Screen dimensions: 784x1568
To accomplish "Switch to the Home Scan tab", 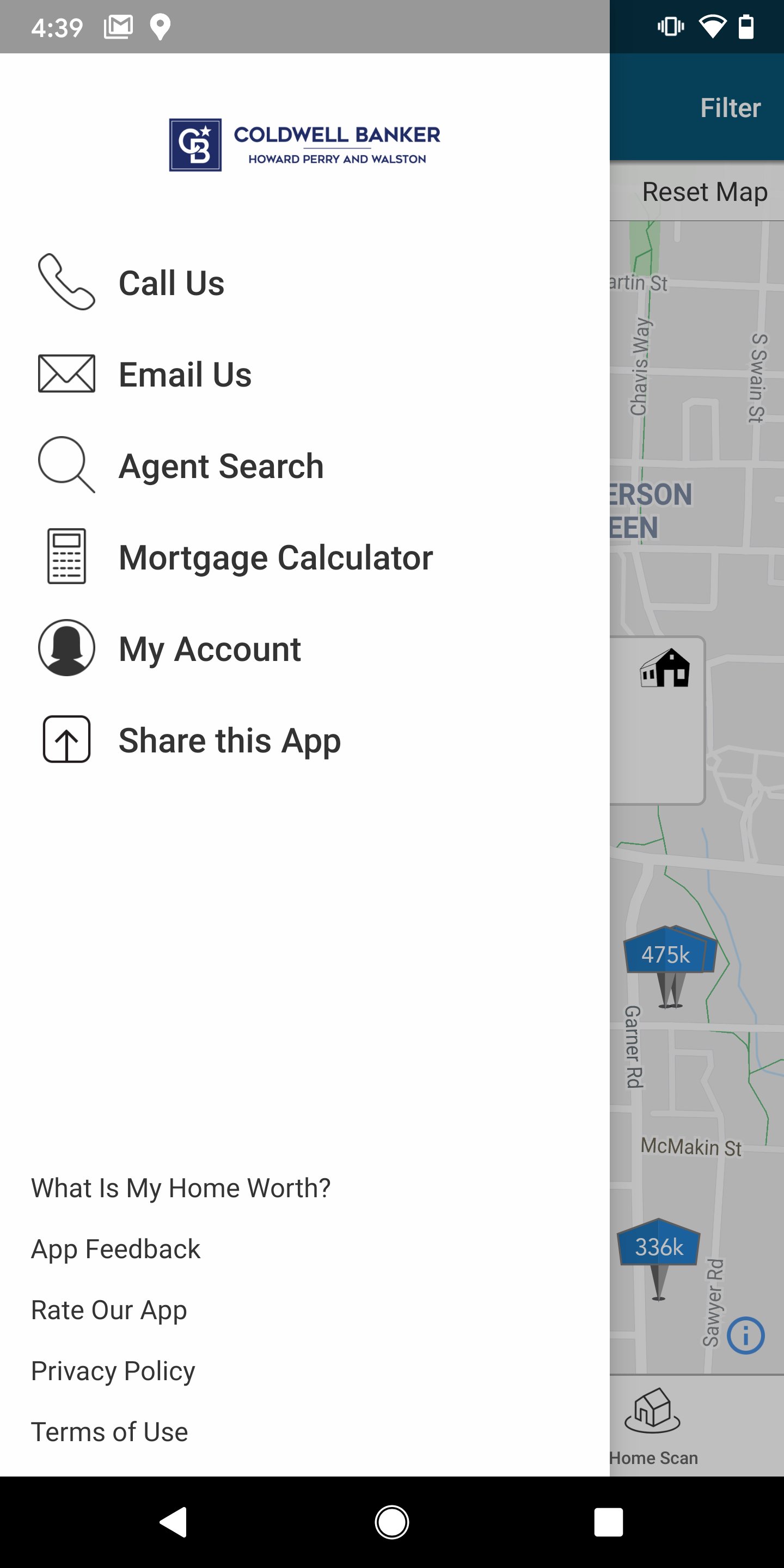I will coord(653,1426).
